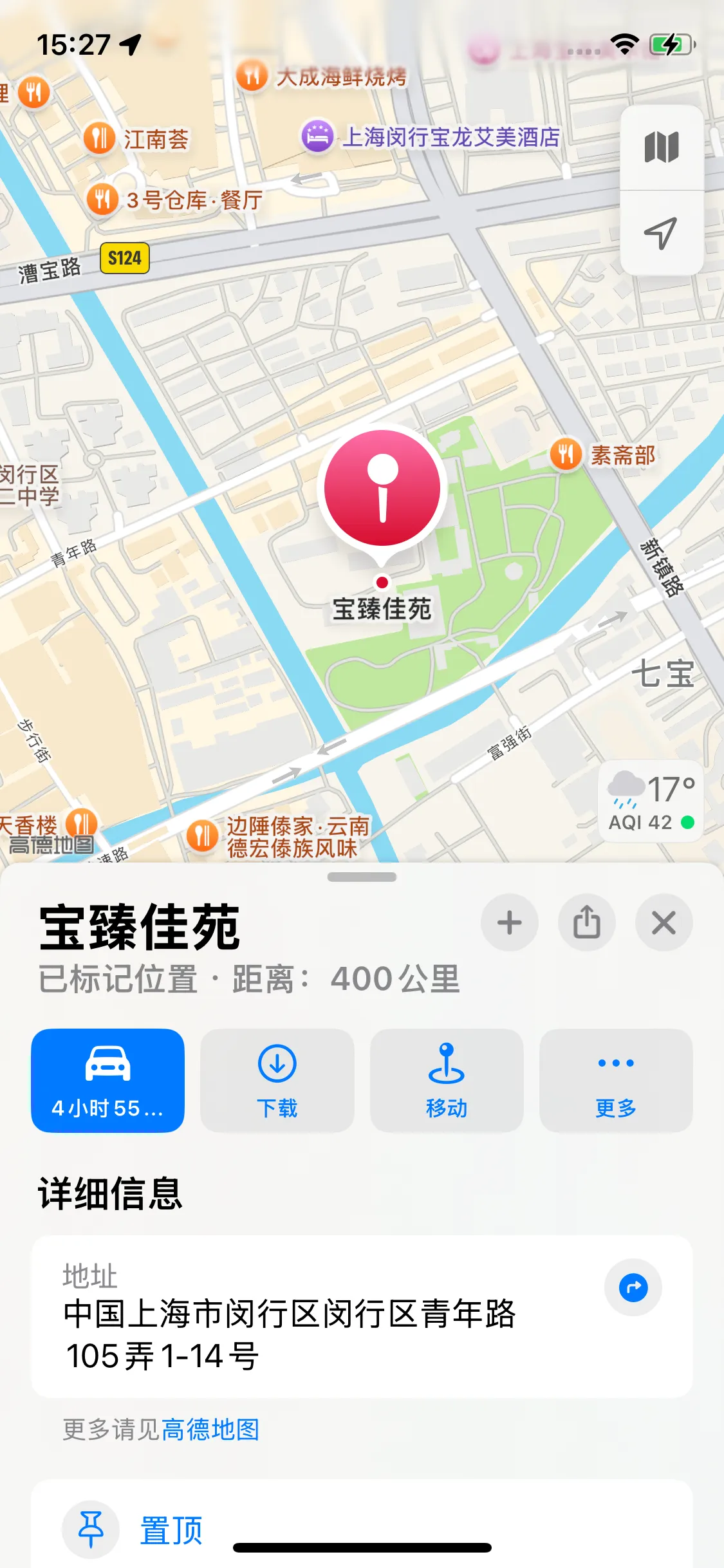Open 边陲傣家·云南德宏傣族风味 on the map
The height and width of the screenshot is (1568, 724).
[x=203, y=835]
